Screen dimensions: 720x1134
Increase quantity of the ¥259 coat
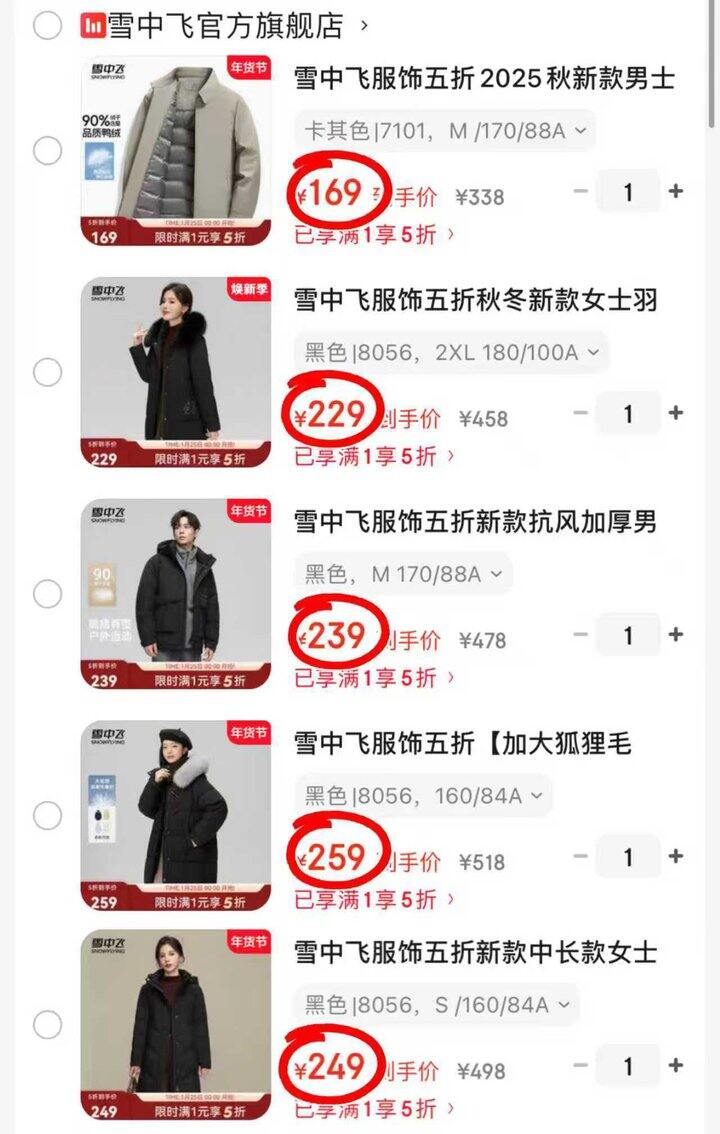pyautogui.click(x=676, y=857)
